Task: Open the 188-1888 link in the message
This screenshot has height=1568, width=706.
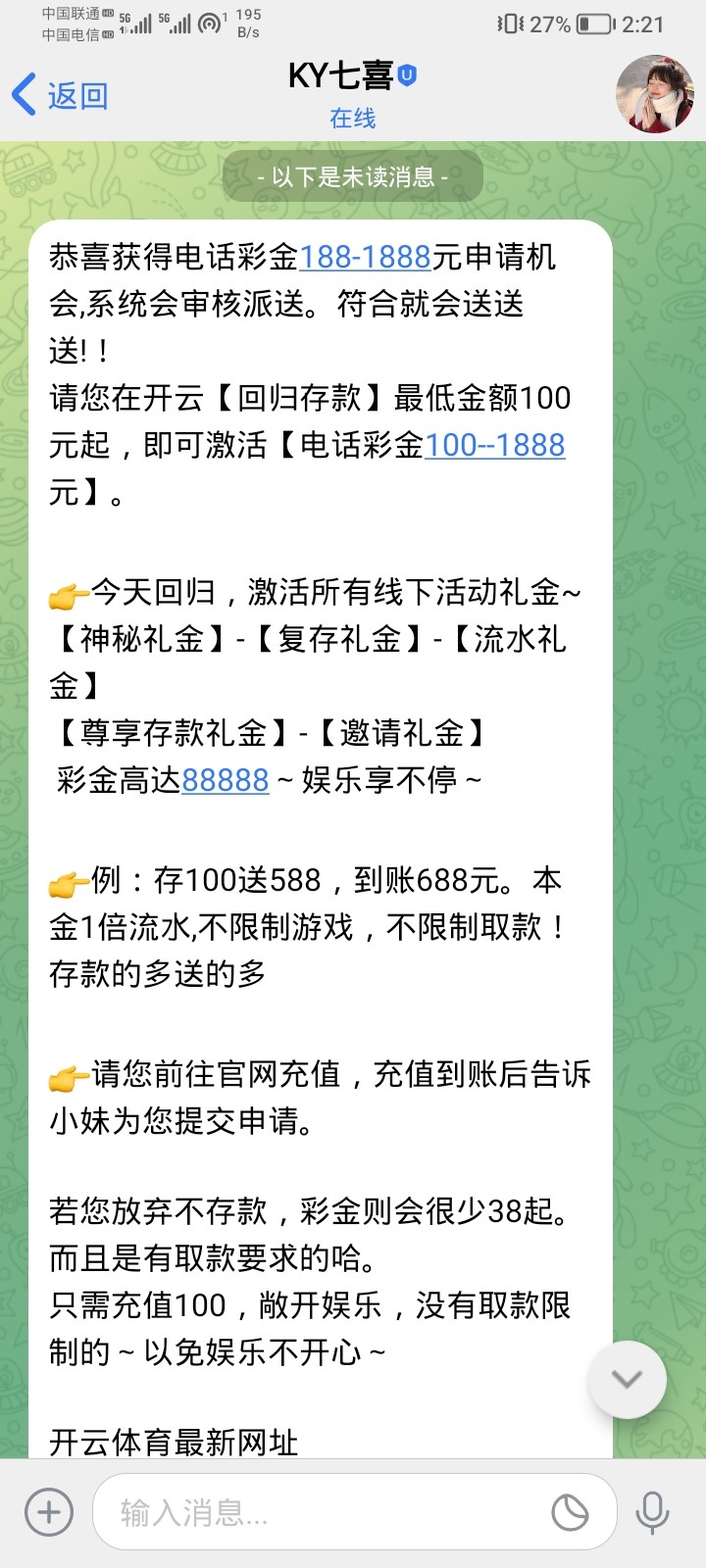Action: point(363,260)
